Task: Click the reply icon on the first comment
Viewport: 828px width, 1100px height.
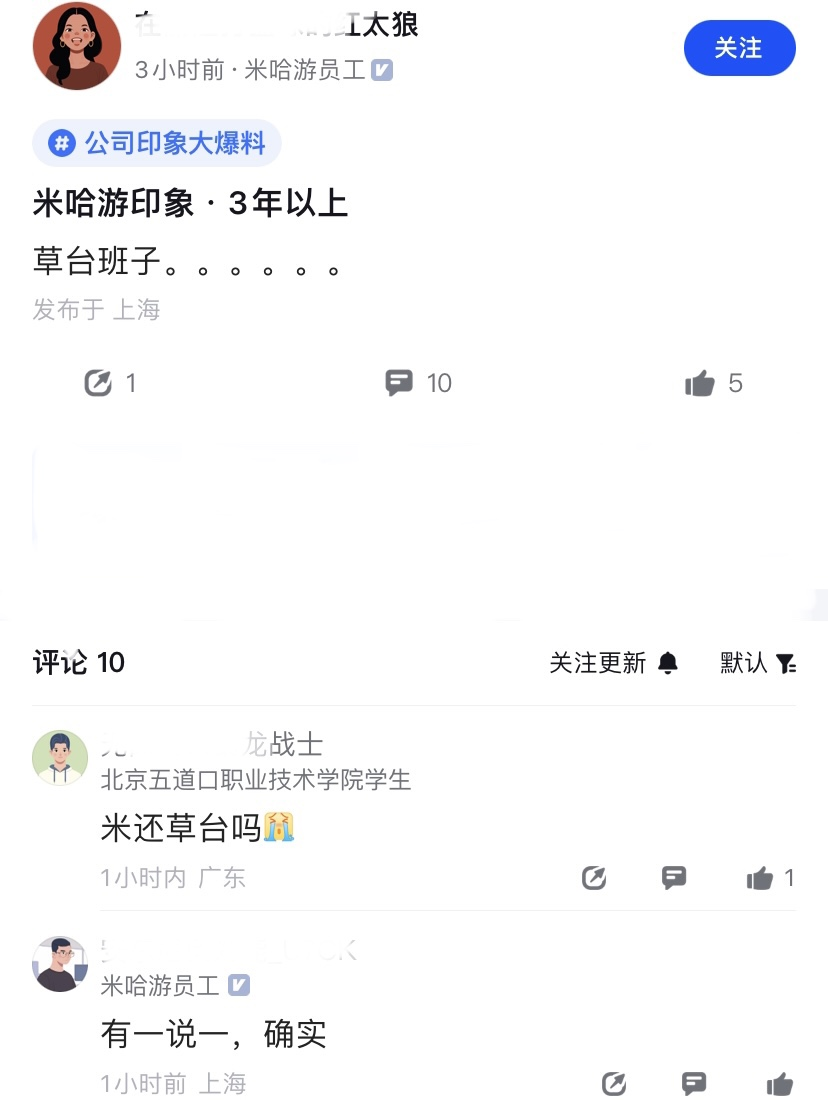Action: (x=675, y=878)
